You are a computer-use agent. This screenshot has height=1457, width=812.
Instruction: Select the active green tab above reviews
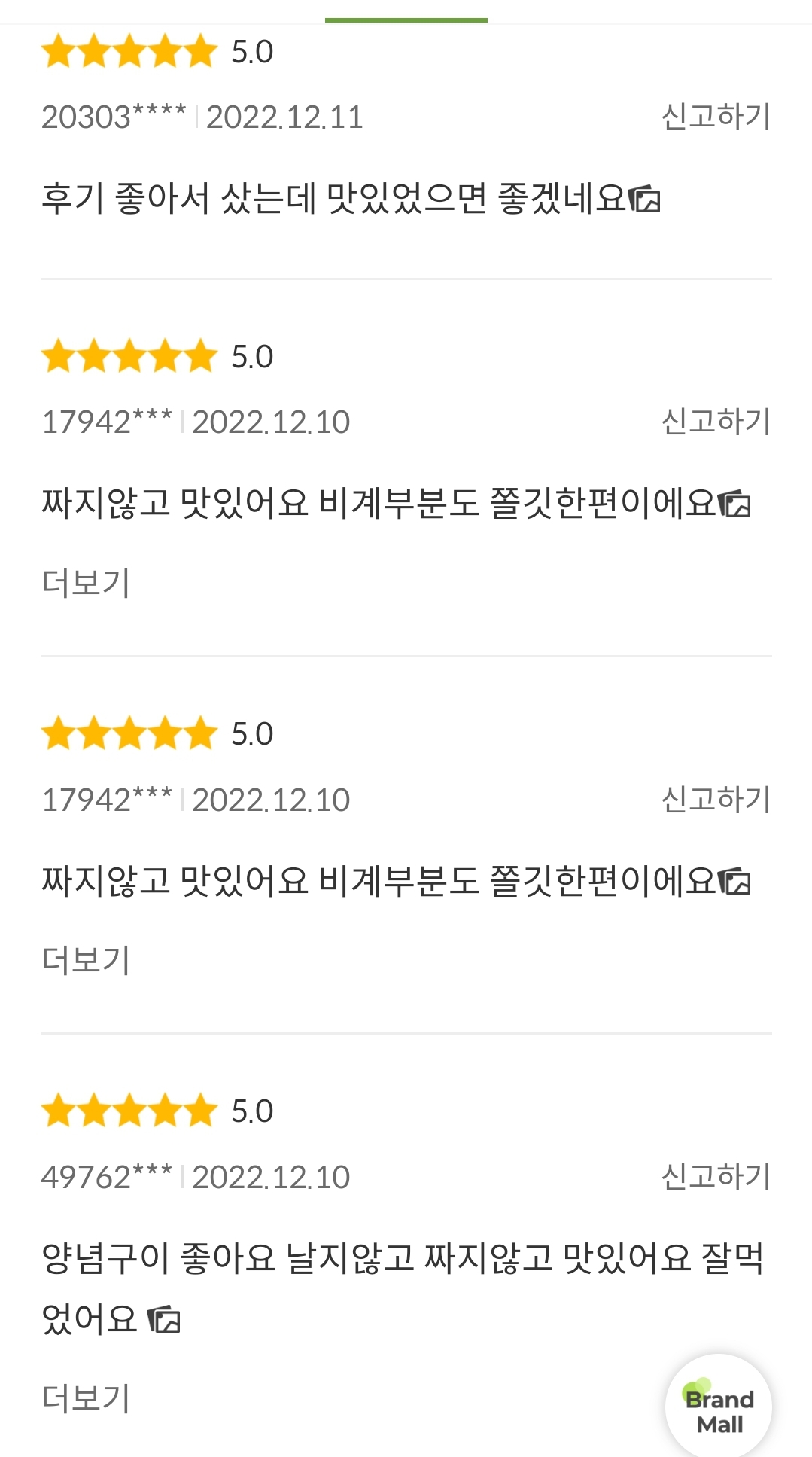point(405,20)
